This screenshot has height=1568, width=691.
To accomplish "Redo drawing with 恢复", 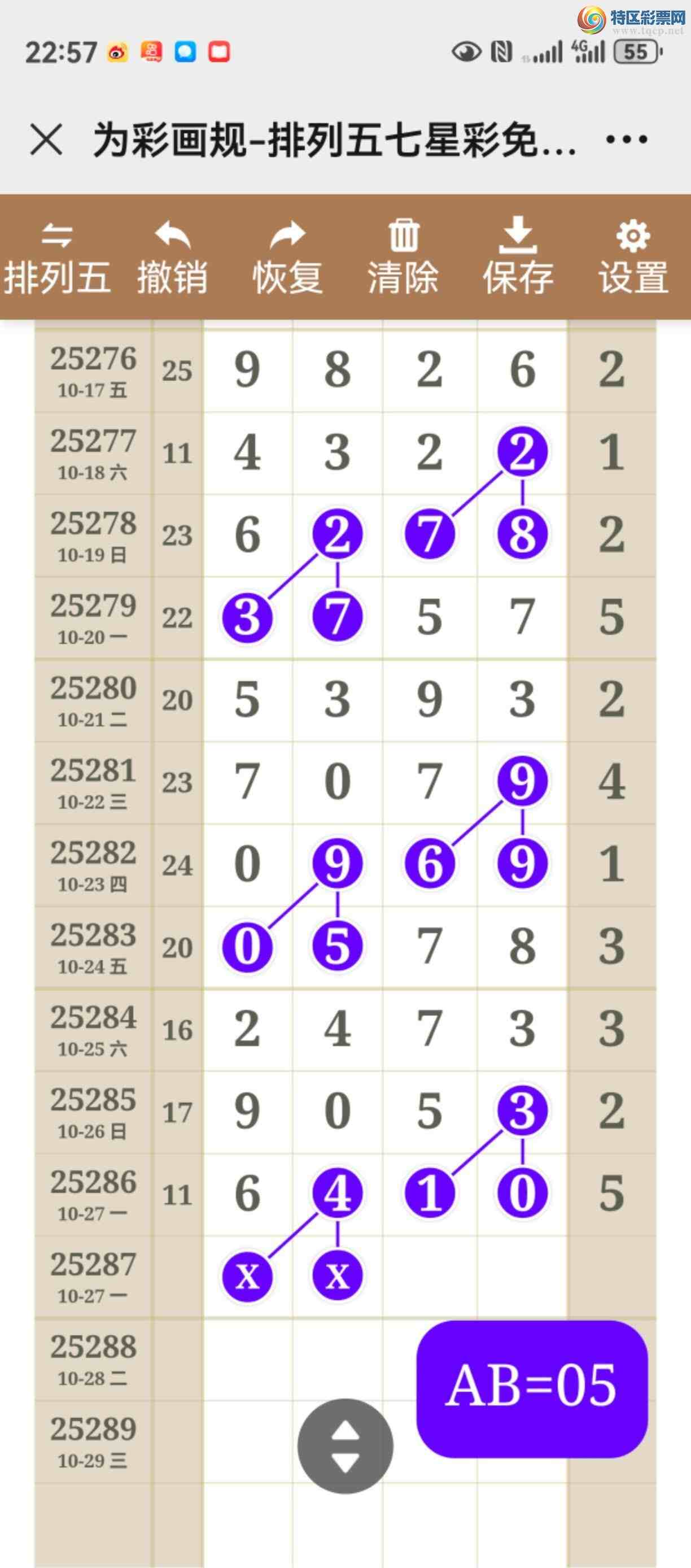I will [x=287, y=257].
